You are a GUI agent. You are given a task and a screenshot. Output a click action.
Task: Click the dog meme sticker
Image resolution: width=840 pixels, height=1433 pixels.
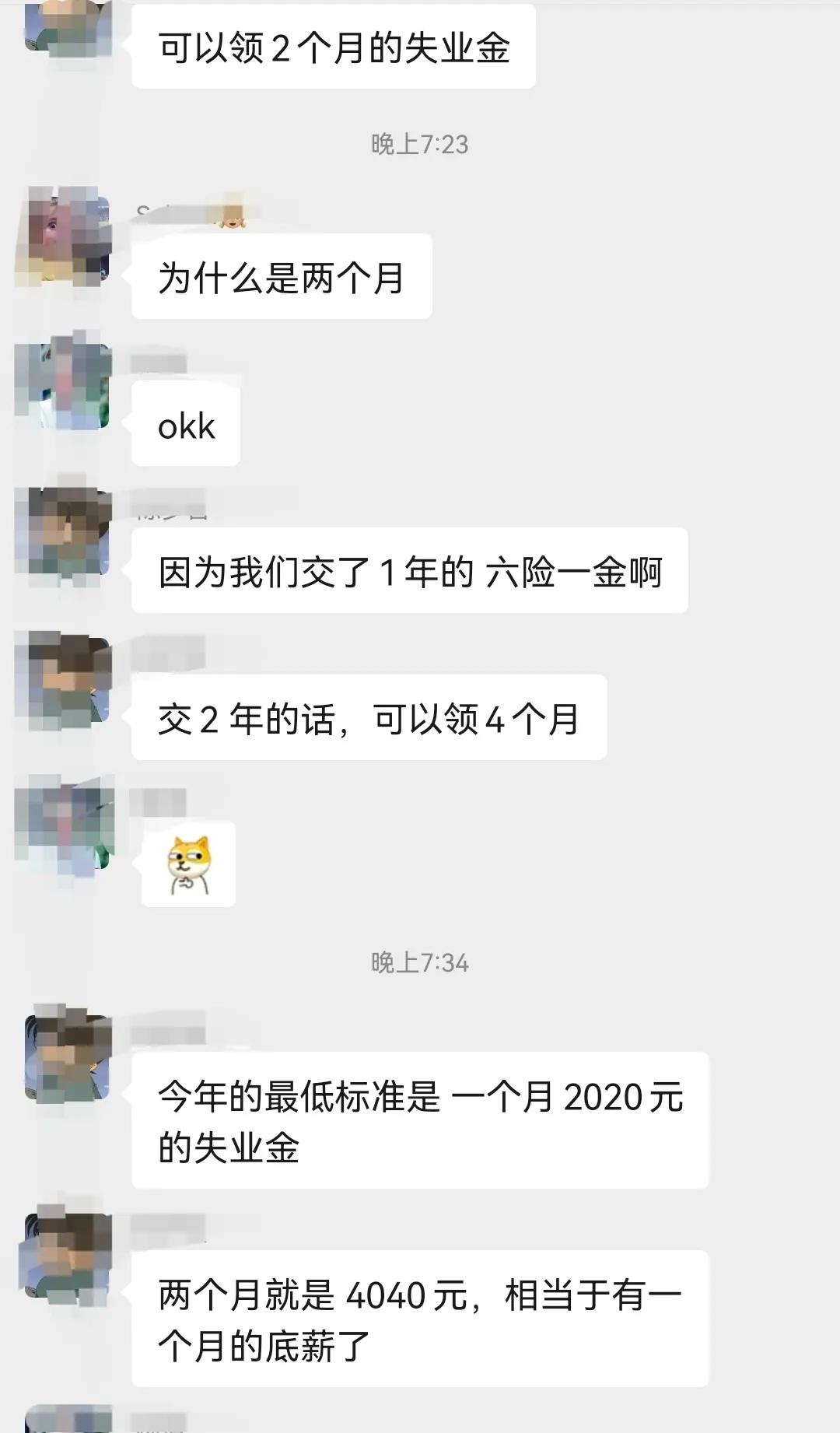(x=187, y=864)
